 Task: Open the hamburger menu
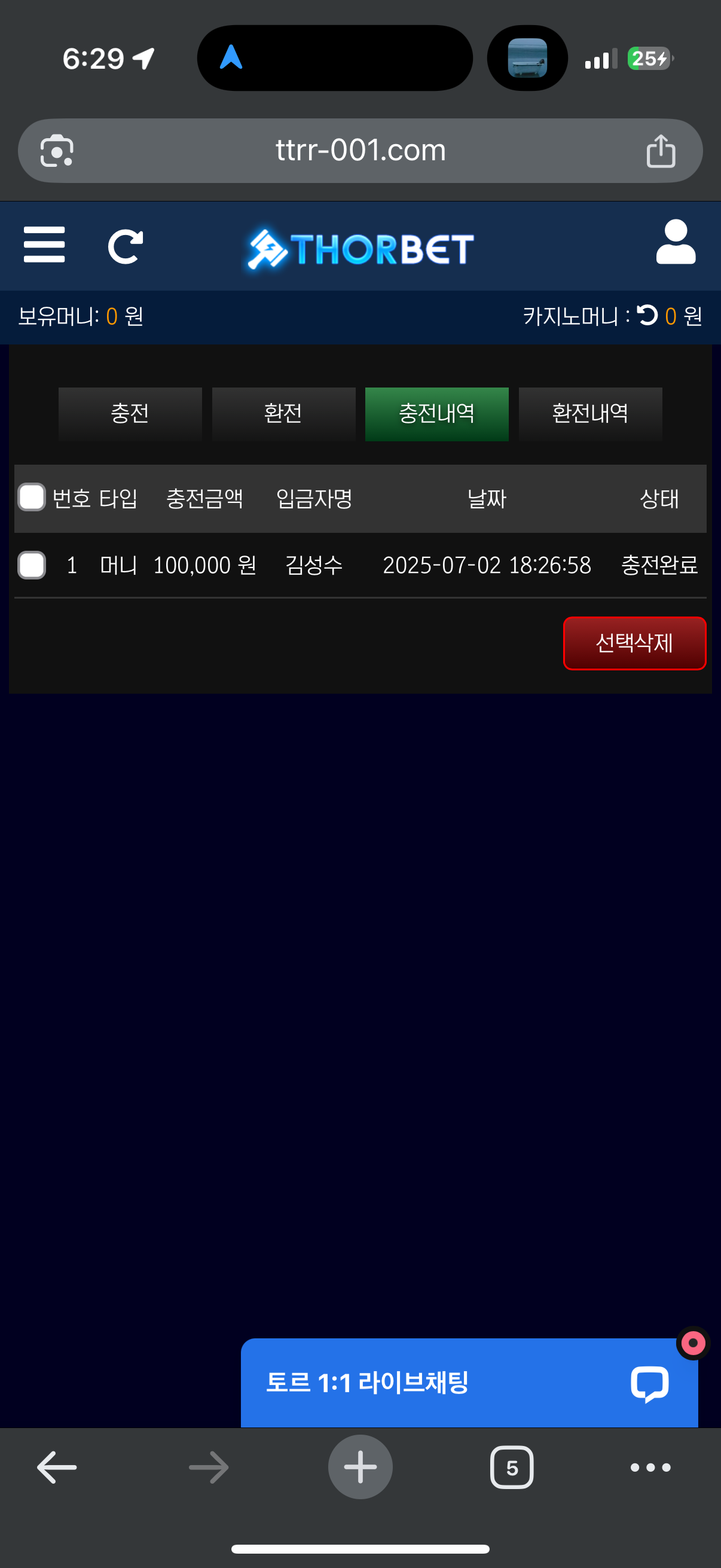[x=44, y=245]
